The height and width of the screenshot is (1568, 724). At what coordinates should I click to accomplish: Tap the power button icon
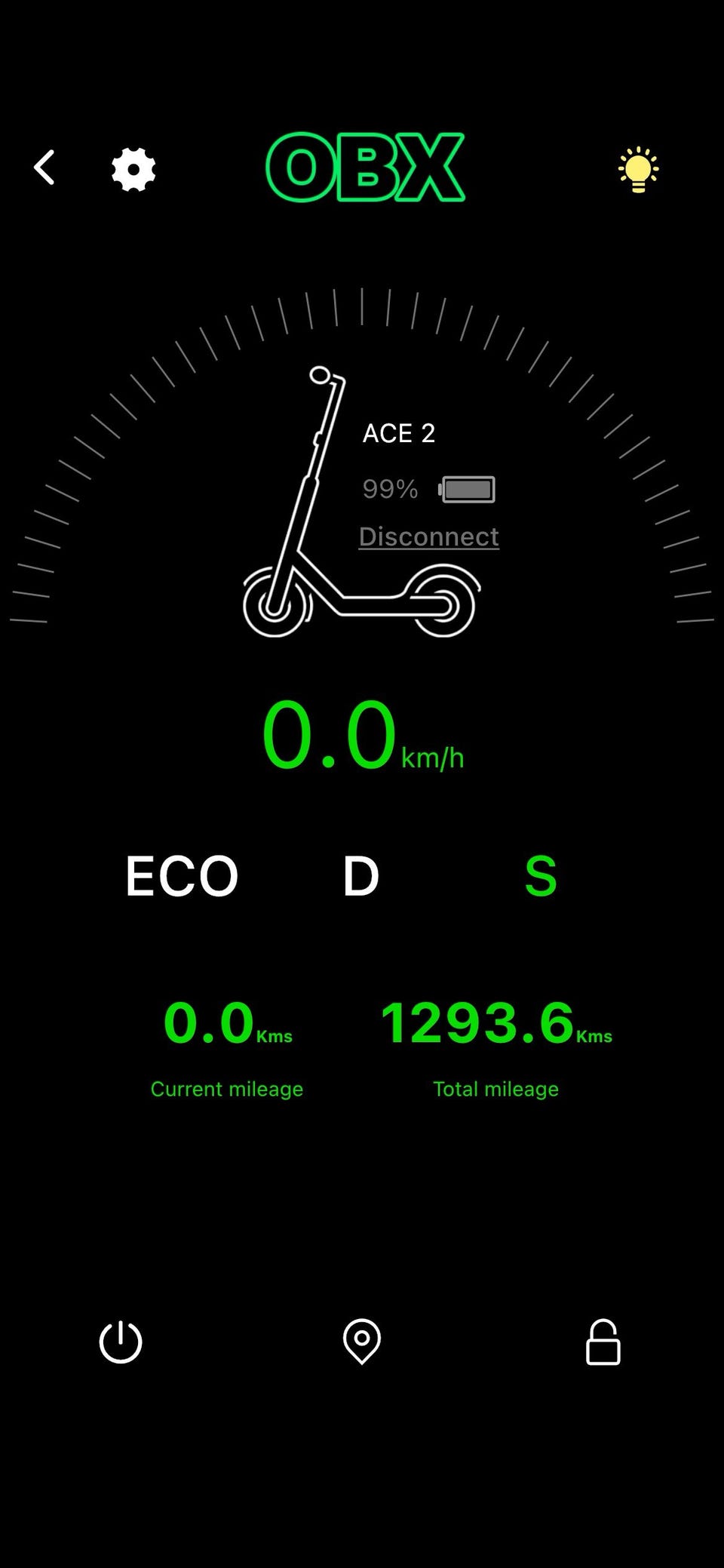tap(121, 1342)
